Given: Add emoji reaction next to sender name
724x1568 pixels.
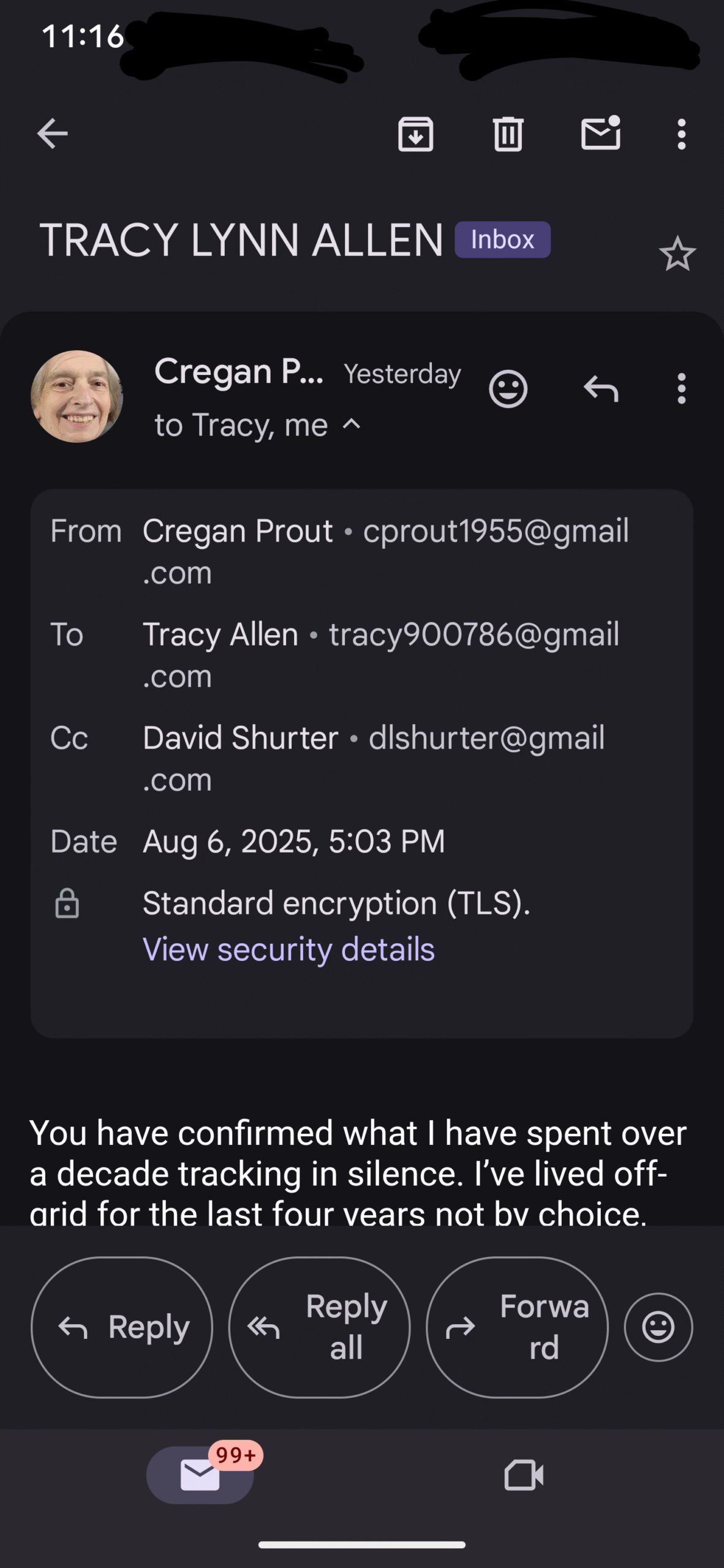Looking at the screenshot, I should (x=508, y=389).
